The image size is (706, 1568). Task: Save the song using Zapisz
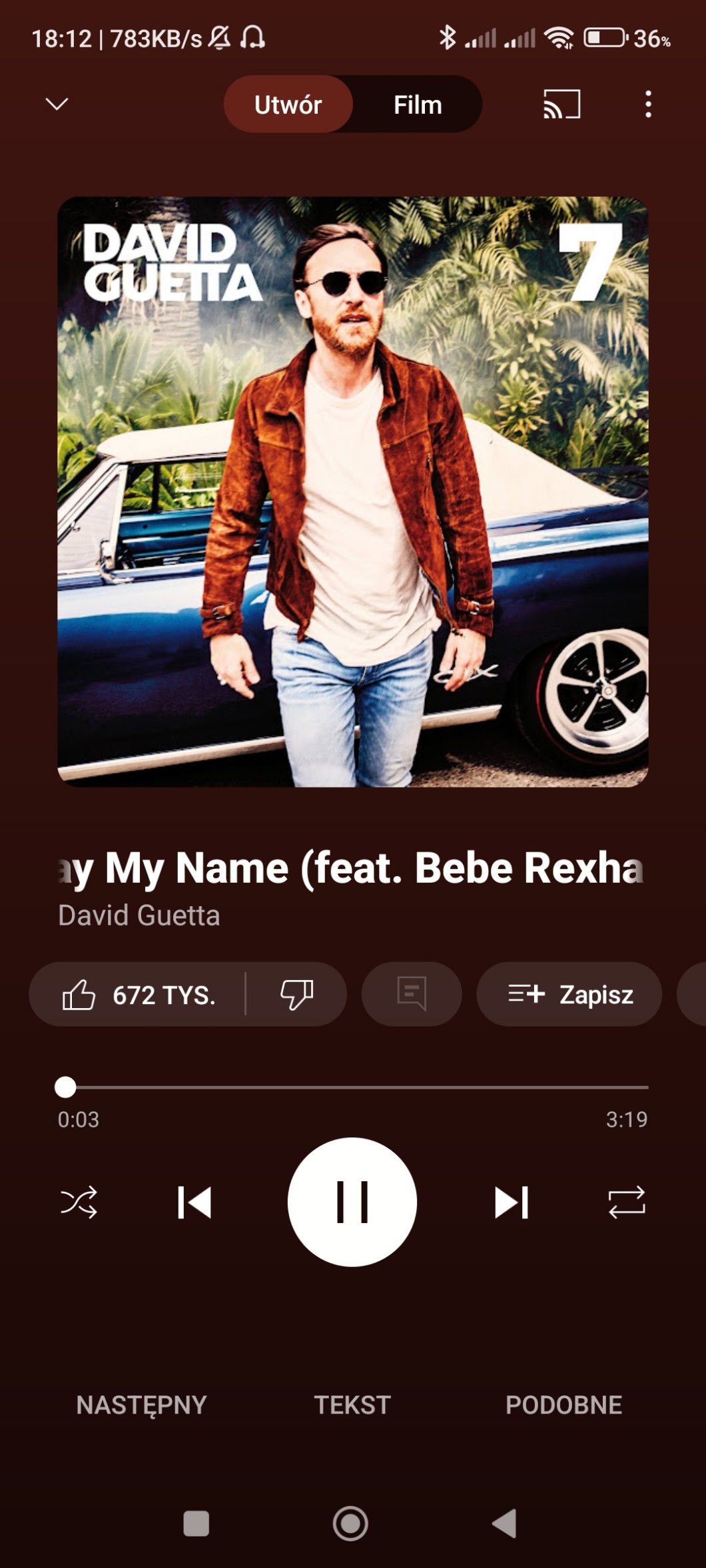[x=569, y=995]
